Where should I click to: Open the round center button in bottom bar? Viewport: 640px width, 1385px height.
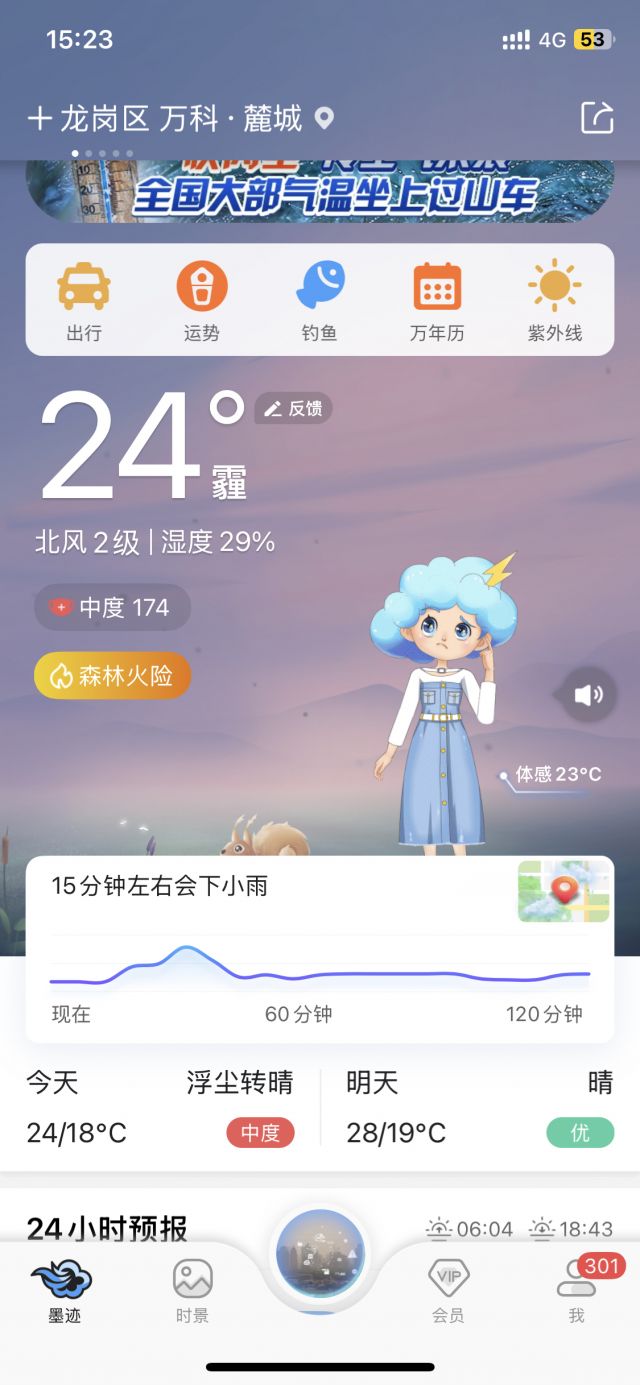(x=320, y=1256)
